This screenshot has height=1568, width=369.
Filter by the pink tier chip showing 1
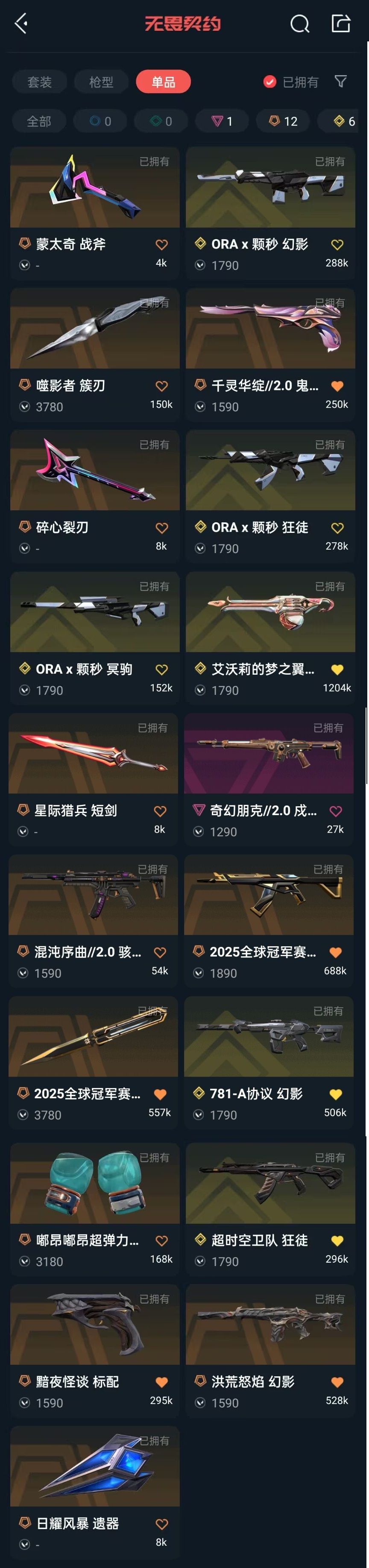click(222, 121)
